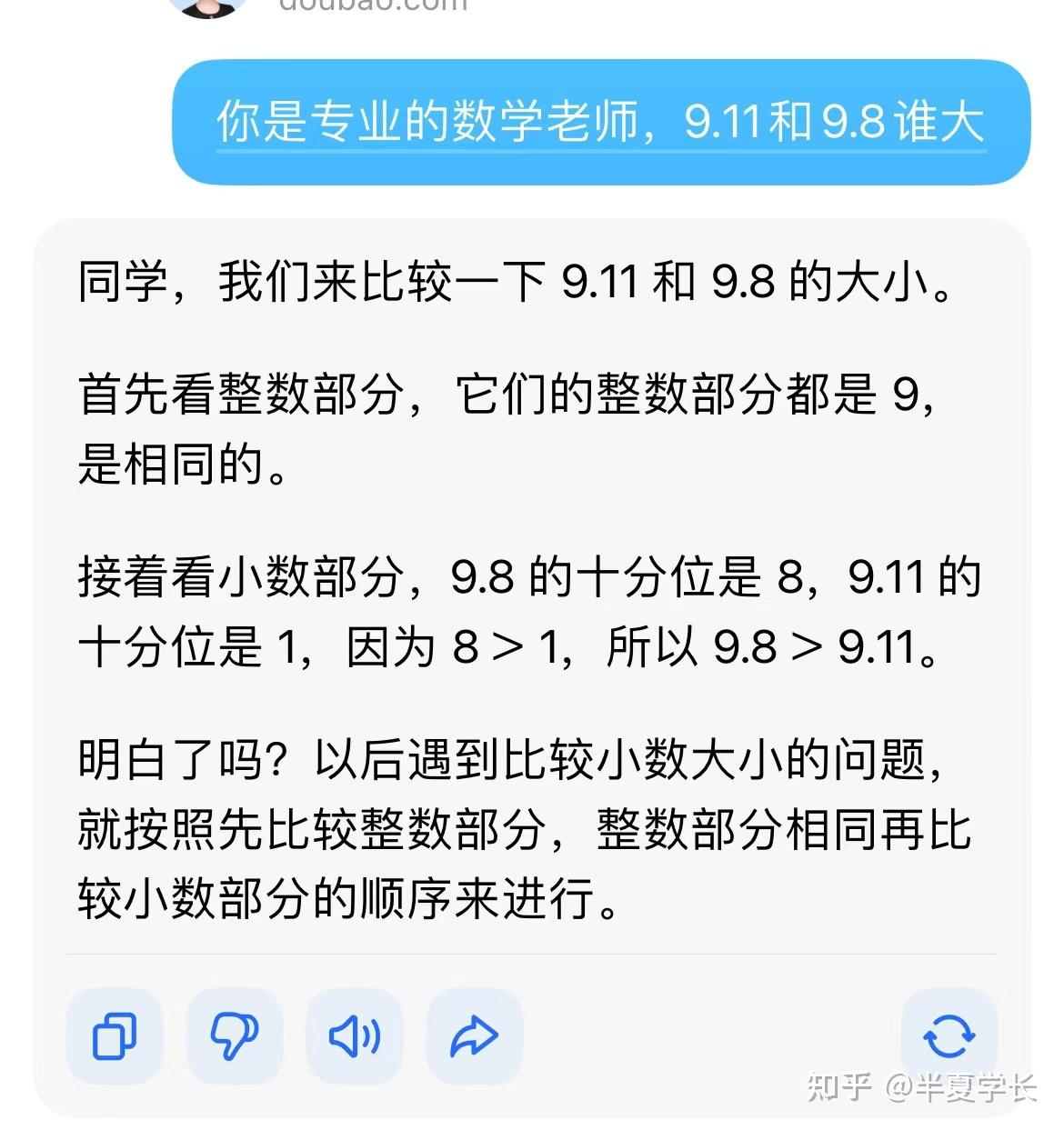Viewport: 1064px width, 1130px height.
Task: Dislike the assistant's reply
Action: coord(235,1035)
